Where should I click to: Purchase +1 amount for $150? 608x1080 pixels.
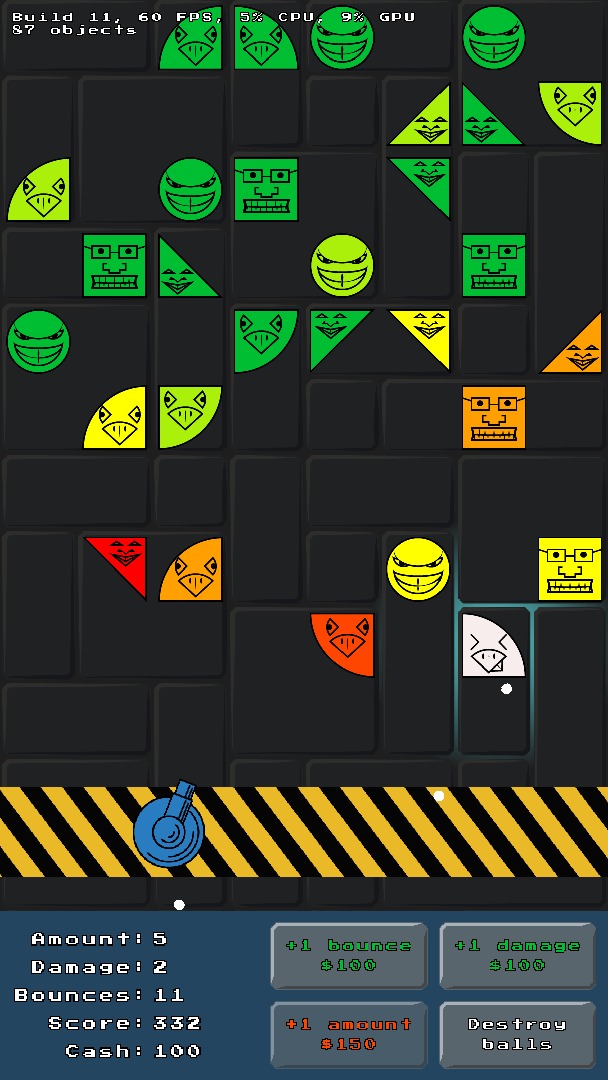click(348, 1034)
